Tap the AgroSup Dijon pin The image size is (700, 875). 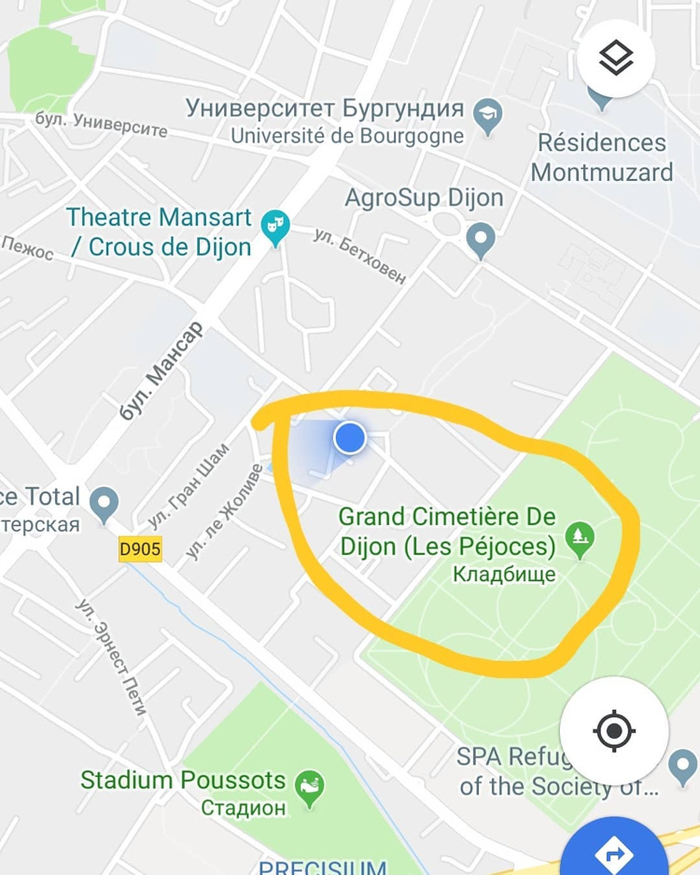point(481,238)
